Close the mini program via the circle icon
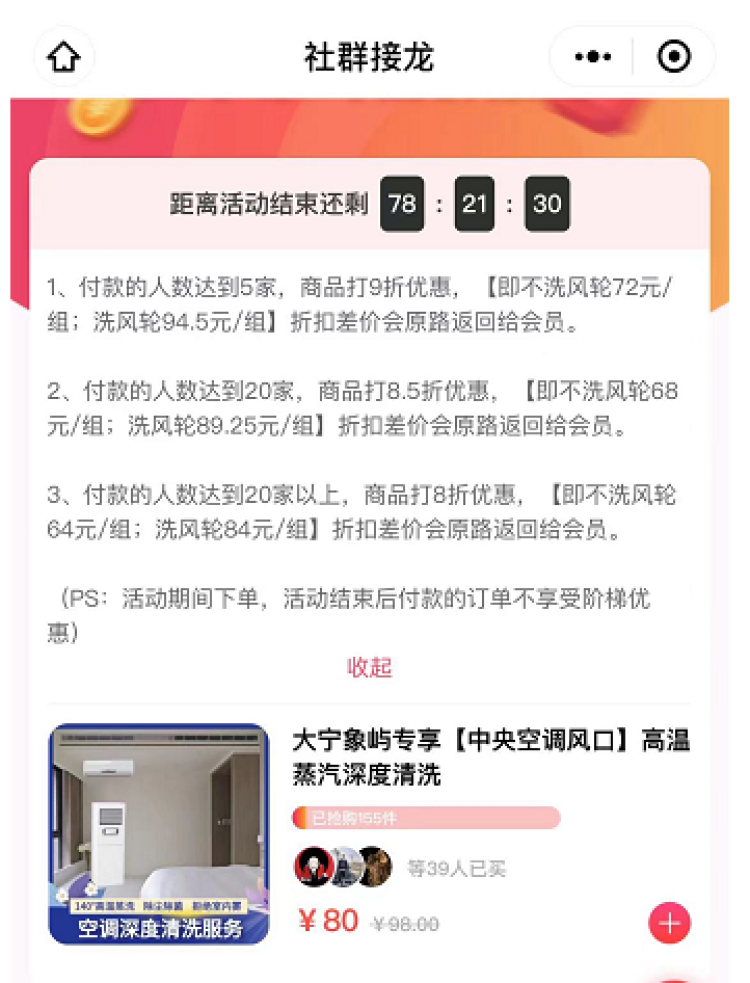The height and width of the screenshot is (983, 750). (674, 57)
